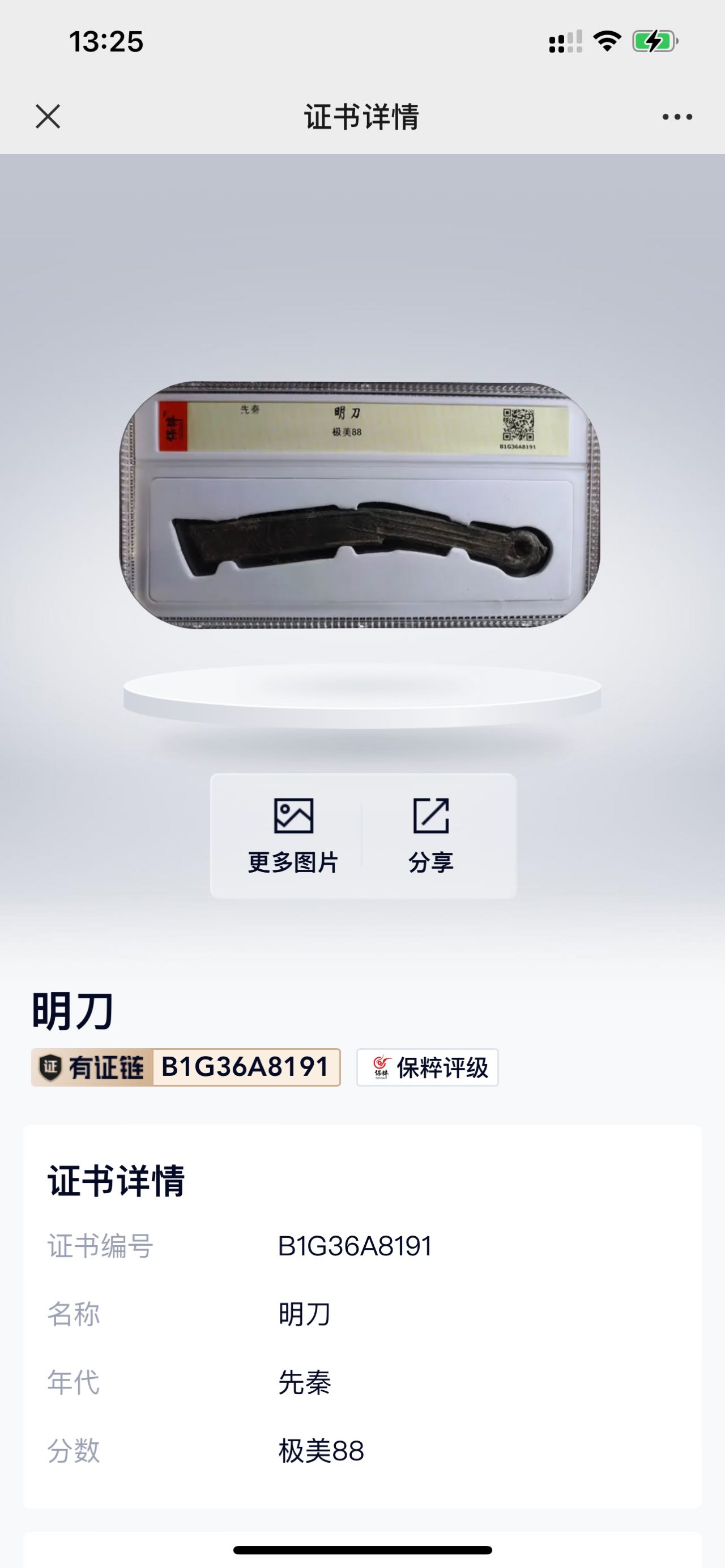Open the 明刀 slab photo
Screen dimensions: 725x1568
[x=360, y=505]
